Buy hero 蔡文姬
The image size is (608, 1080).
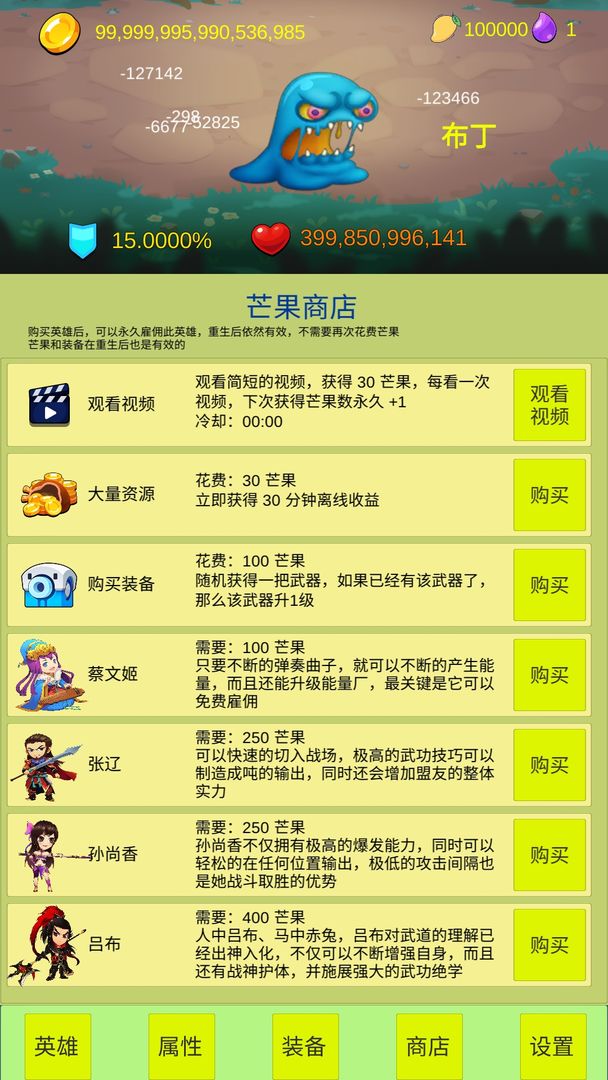(x=549, y=675)
